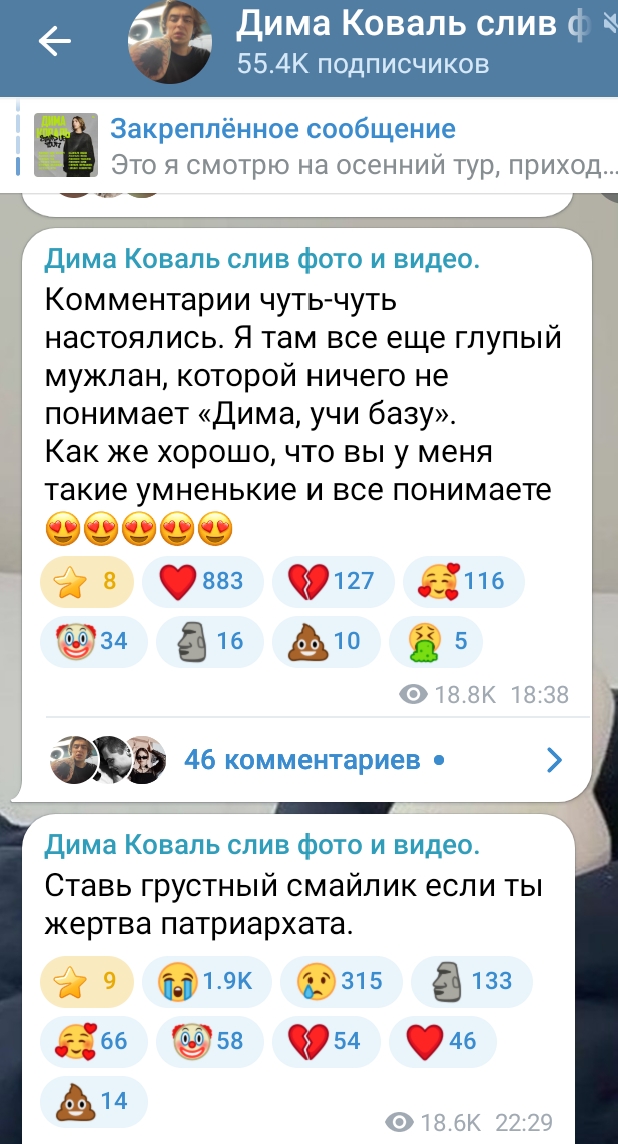This screenshot has width=618, height=1144.
Task: Tap the broken heart reaction with 127
Action: [x=333, y=581]
